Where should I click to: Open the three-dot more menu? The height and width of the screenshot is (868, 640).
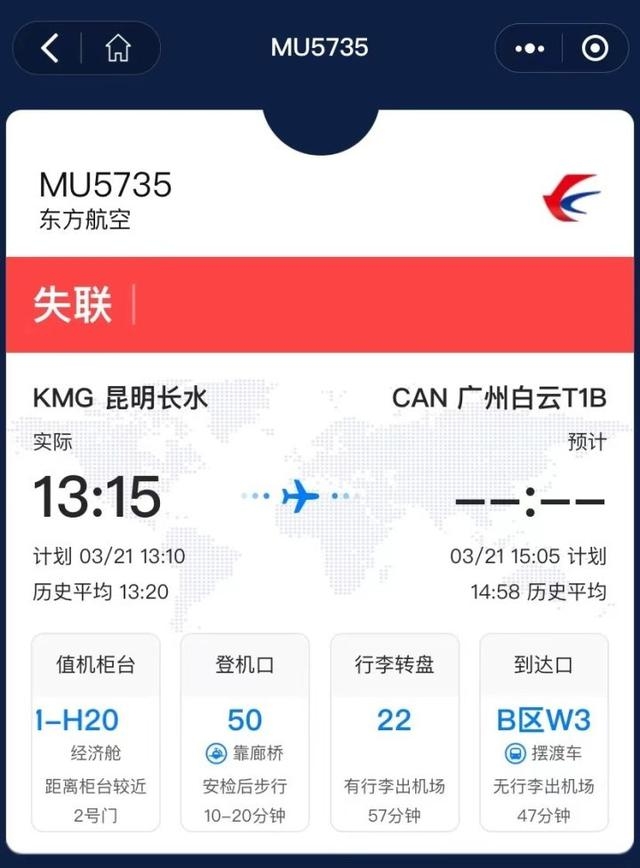pyautogui.click(x=529, y=48)
